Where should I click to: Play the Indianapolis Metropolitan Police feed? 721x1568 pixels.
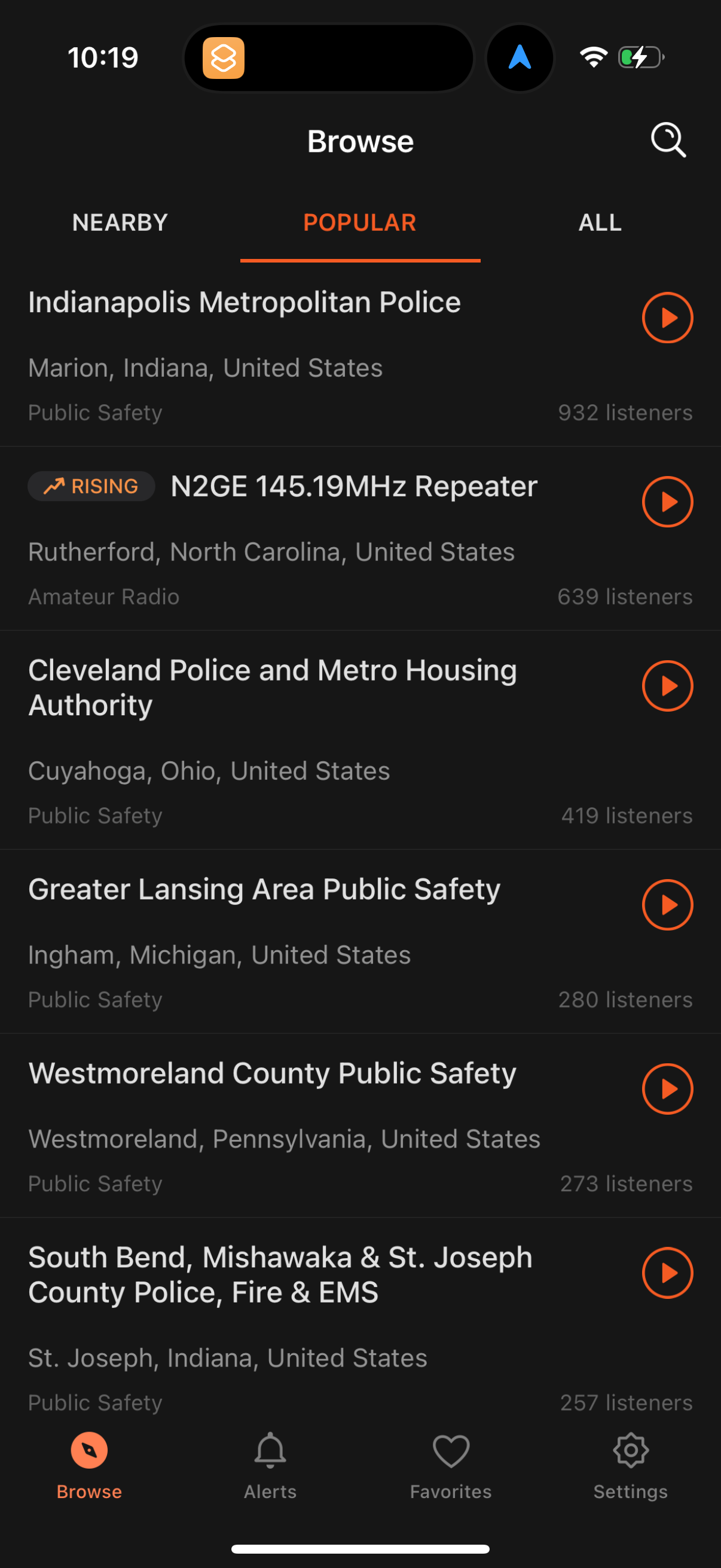[667, 317]
